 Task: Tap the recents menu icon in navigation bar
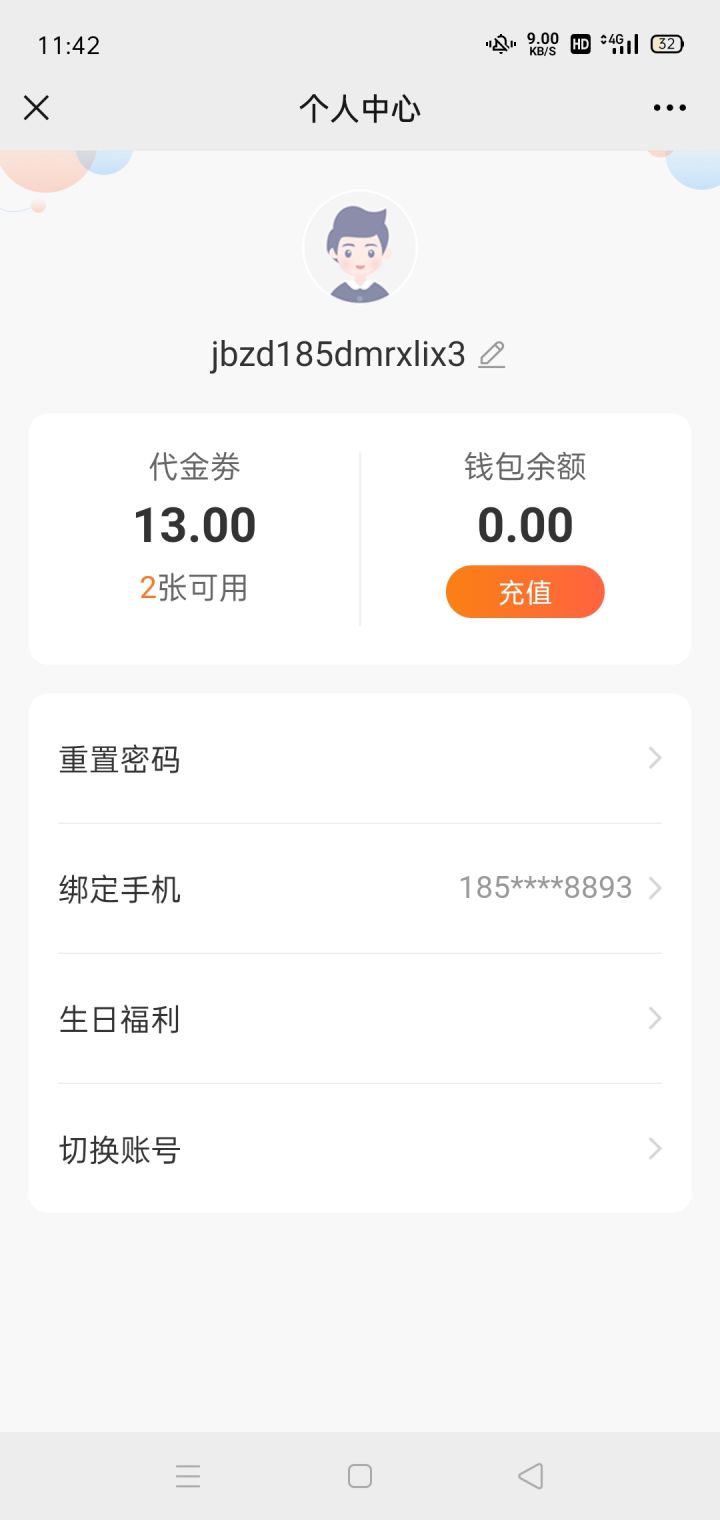188,1475
